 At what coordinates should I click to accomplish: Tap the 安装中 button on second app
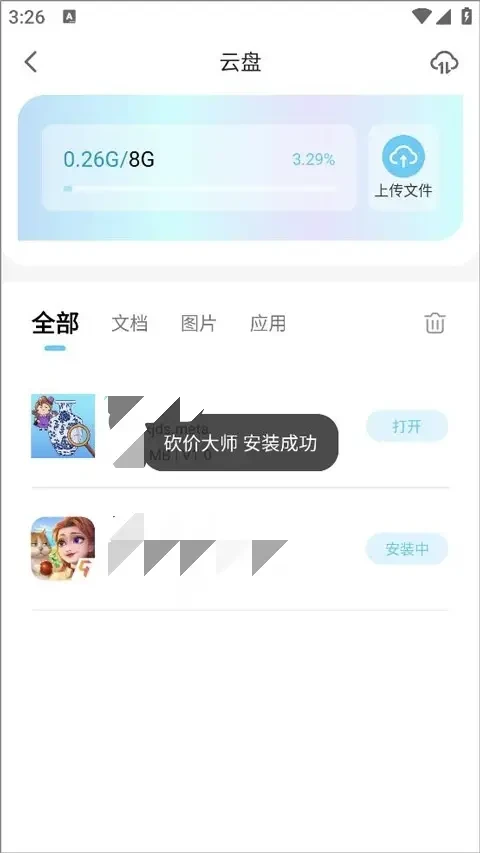(407, 549)
